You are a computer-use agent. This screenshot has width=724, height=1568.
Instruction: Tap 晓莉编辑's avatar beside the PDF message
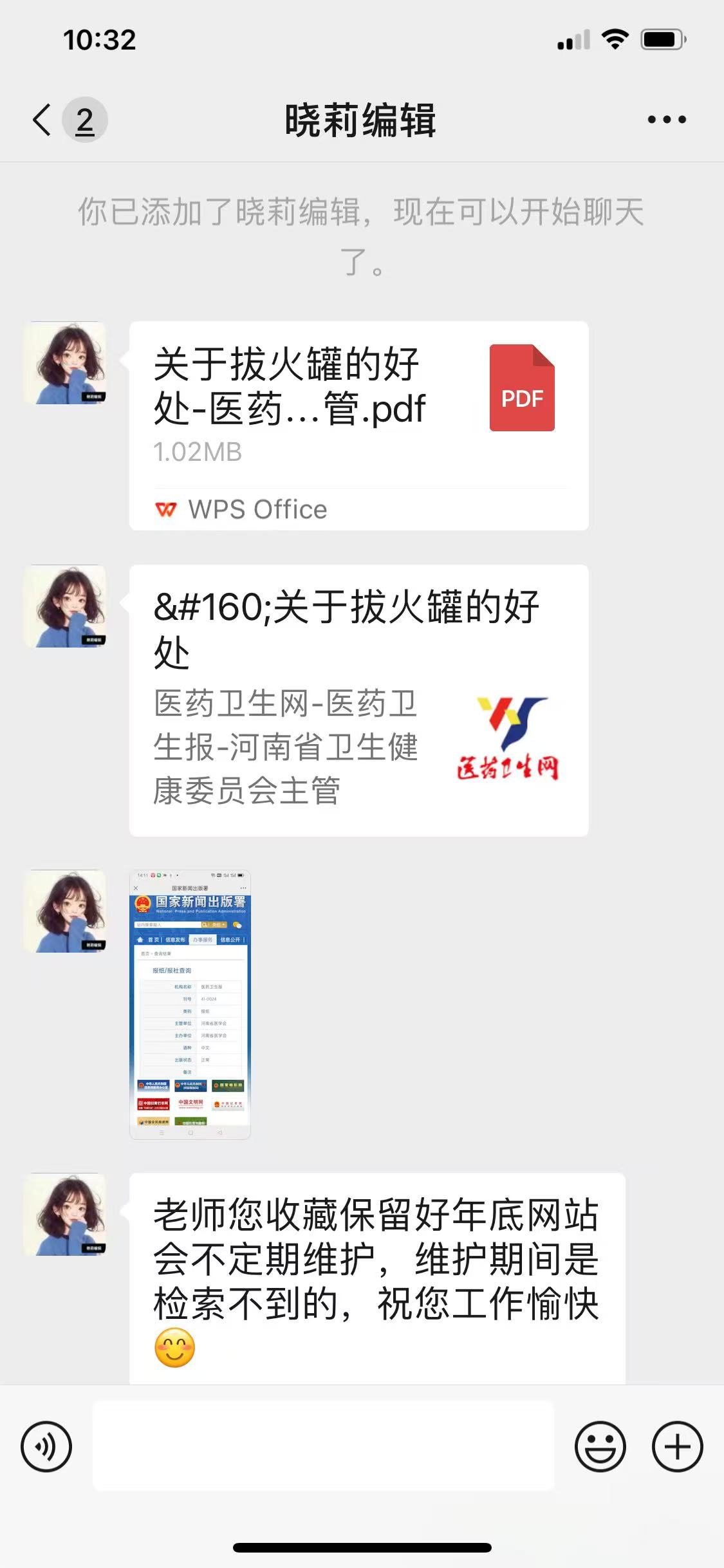point(65,363)
